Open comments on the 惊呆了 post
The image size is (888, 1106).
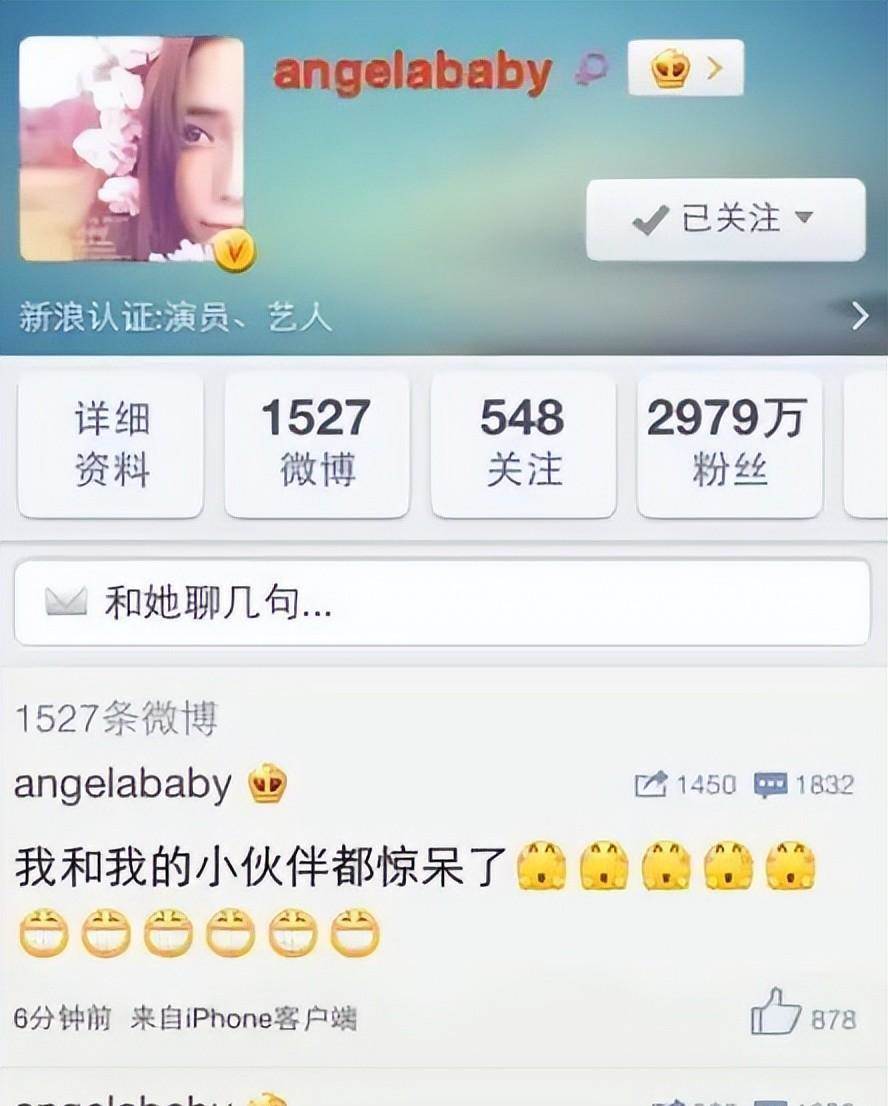click(804, 785)
